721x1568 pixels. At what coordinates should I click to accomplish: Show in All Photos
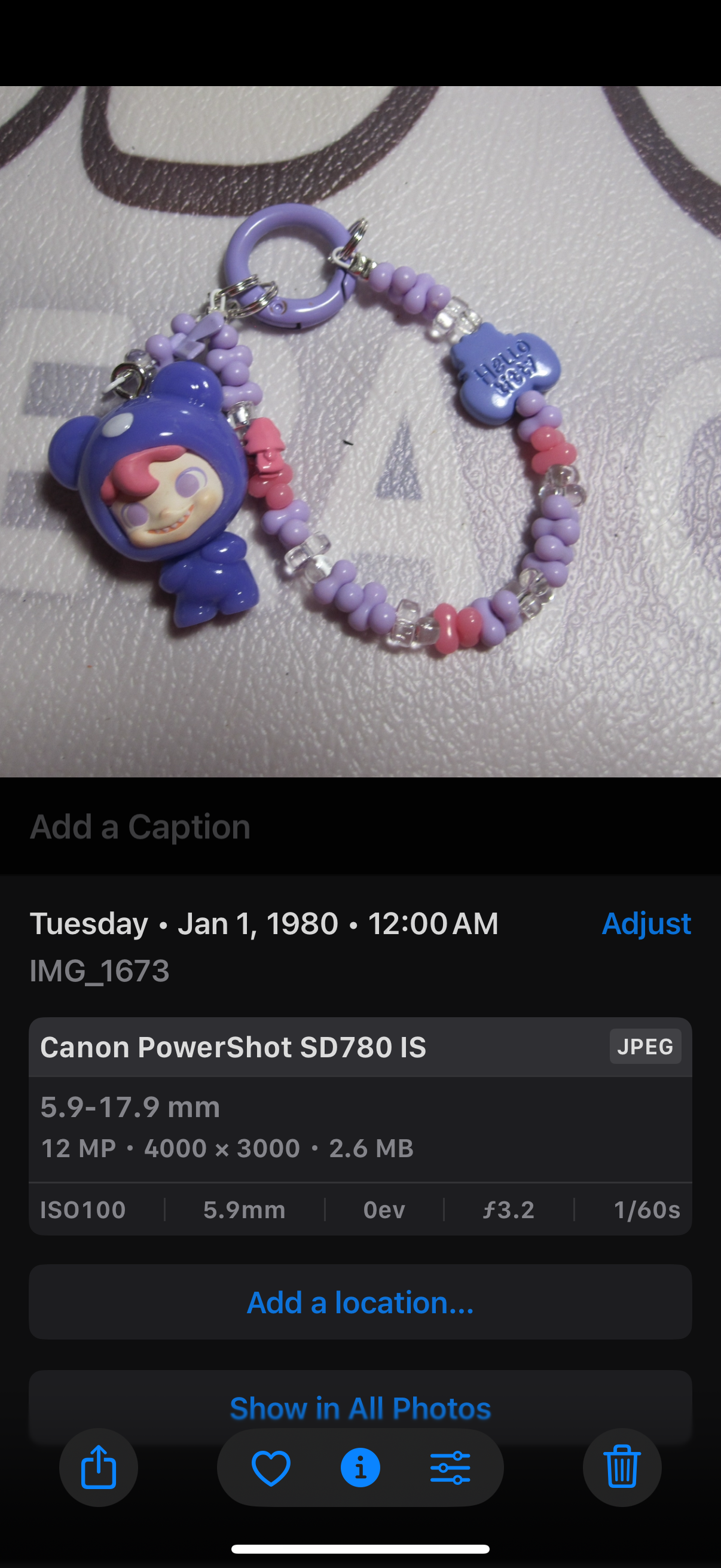[x=360, y=1407]
